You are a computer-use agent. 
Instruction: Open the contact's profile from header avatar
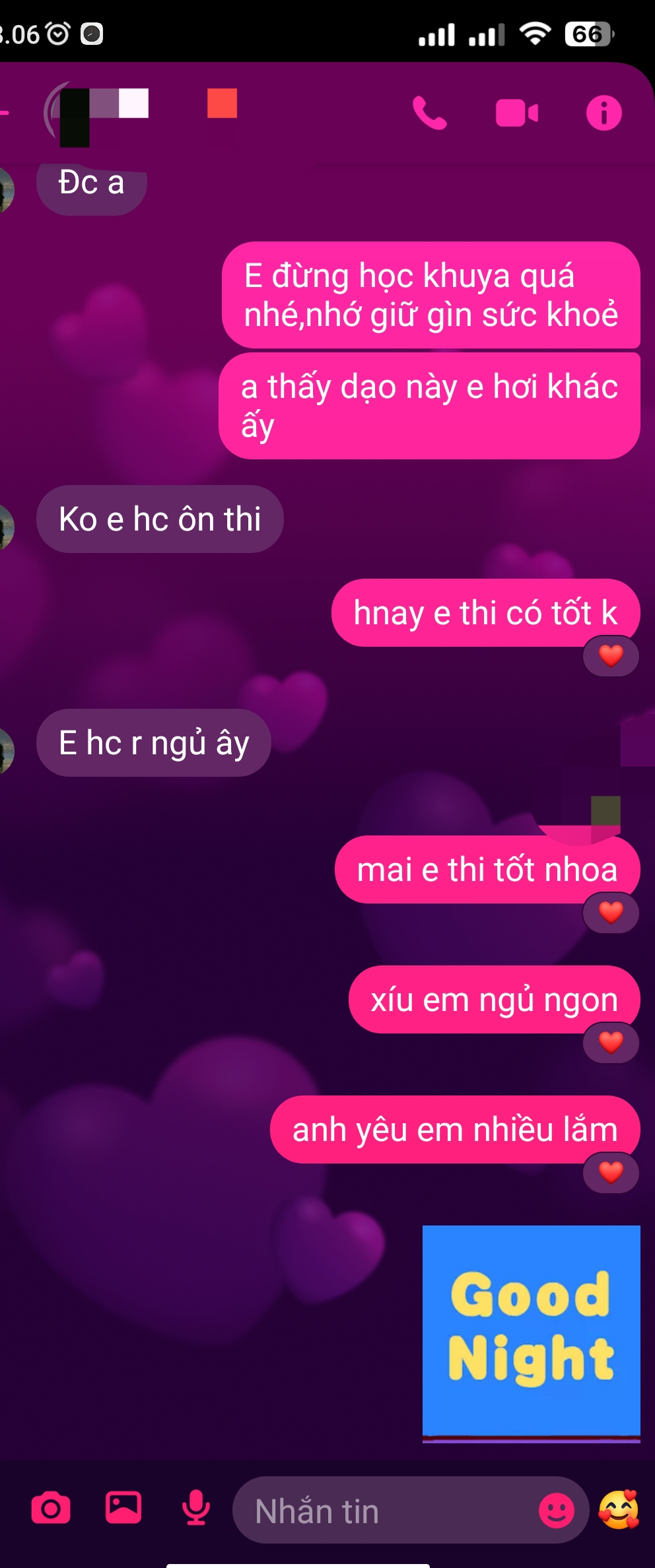coord(73,112)
